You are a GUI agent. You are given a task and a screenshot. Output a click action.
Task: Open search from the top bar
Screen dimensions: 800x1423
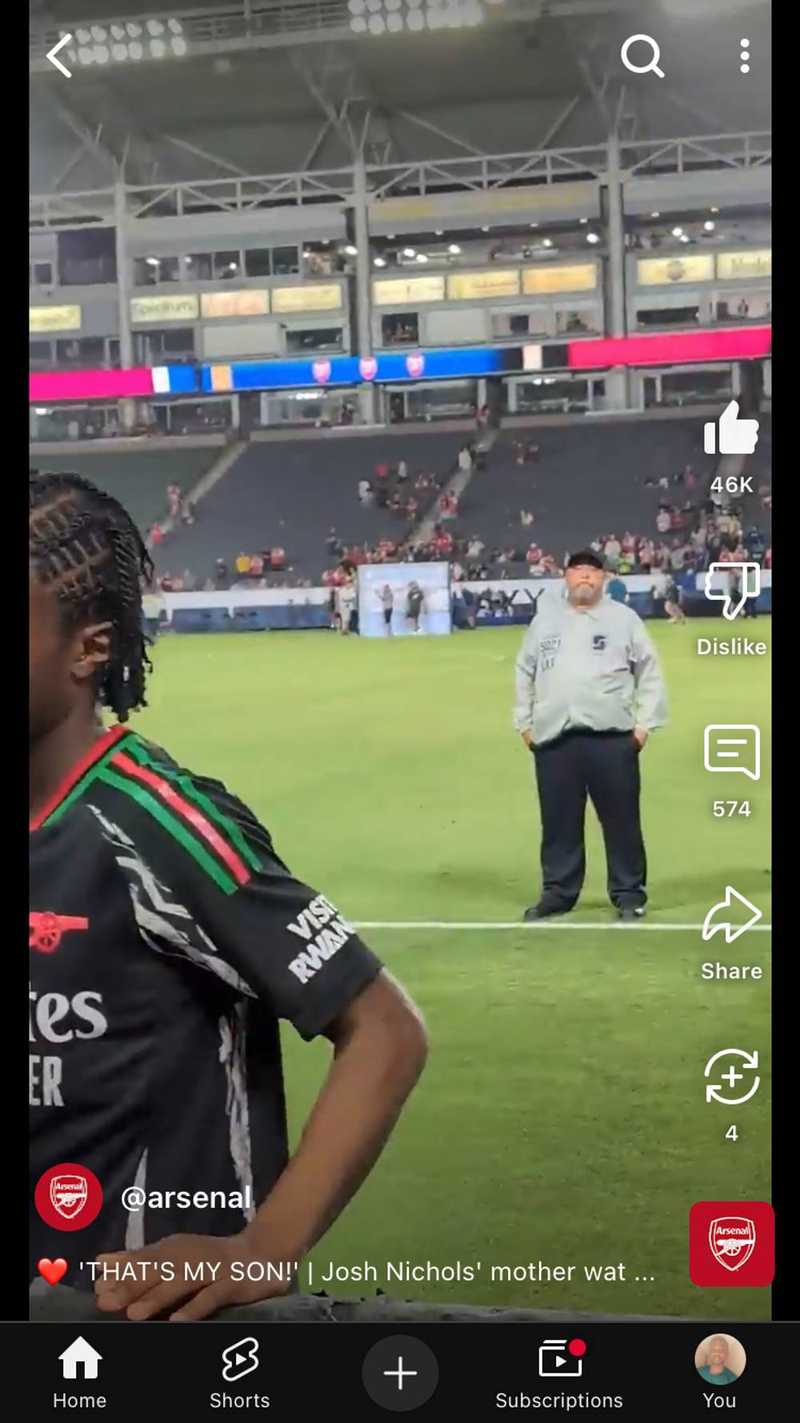point(642,56)
